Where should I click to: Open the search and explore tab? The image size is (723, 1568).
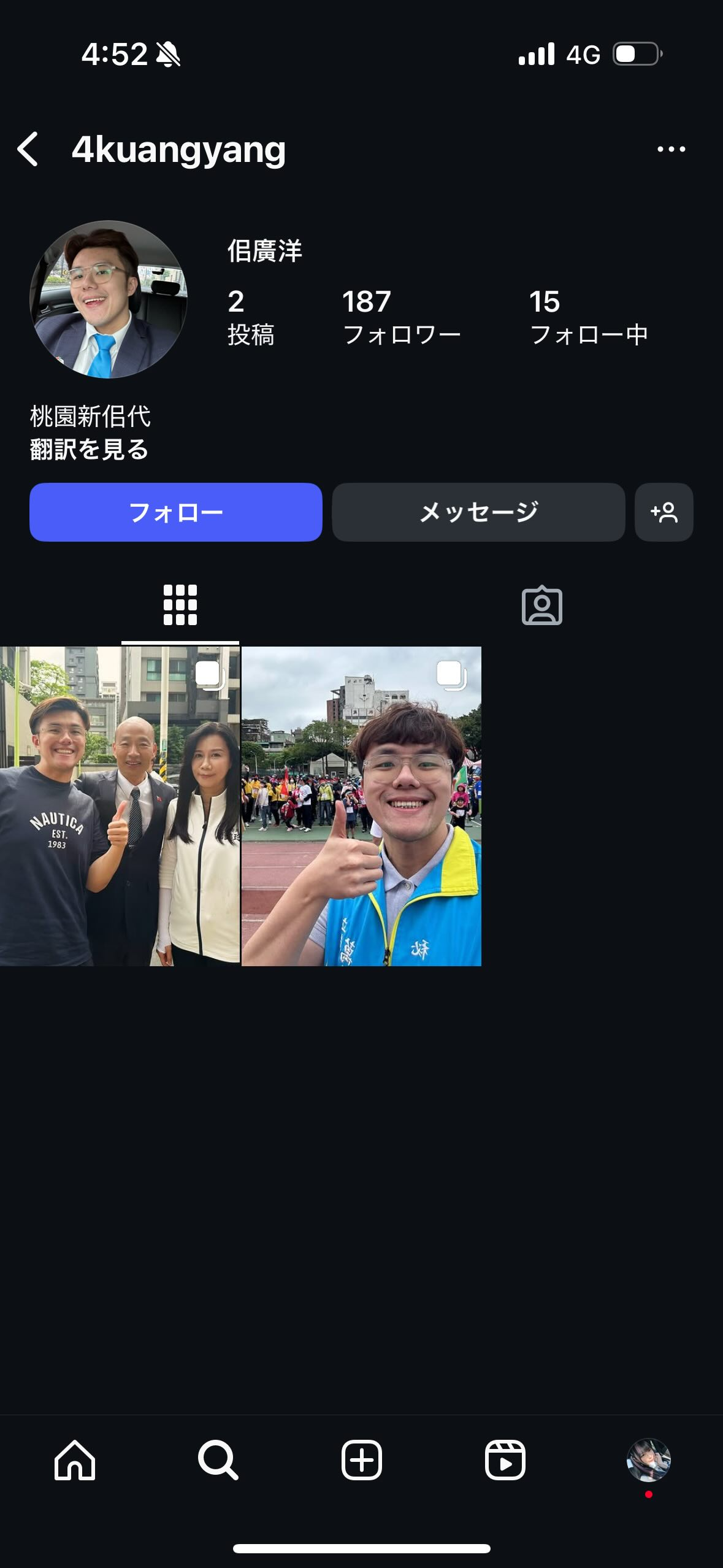click(218, 1461)
